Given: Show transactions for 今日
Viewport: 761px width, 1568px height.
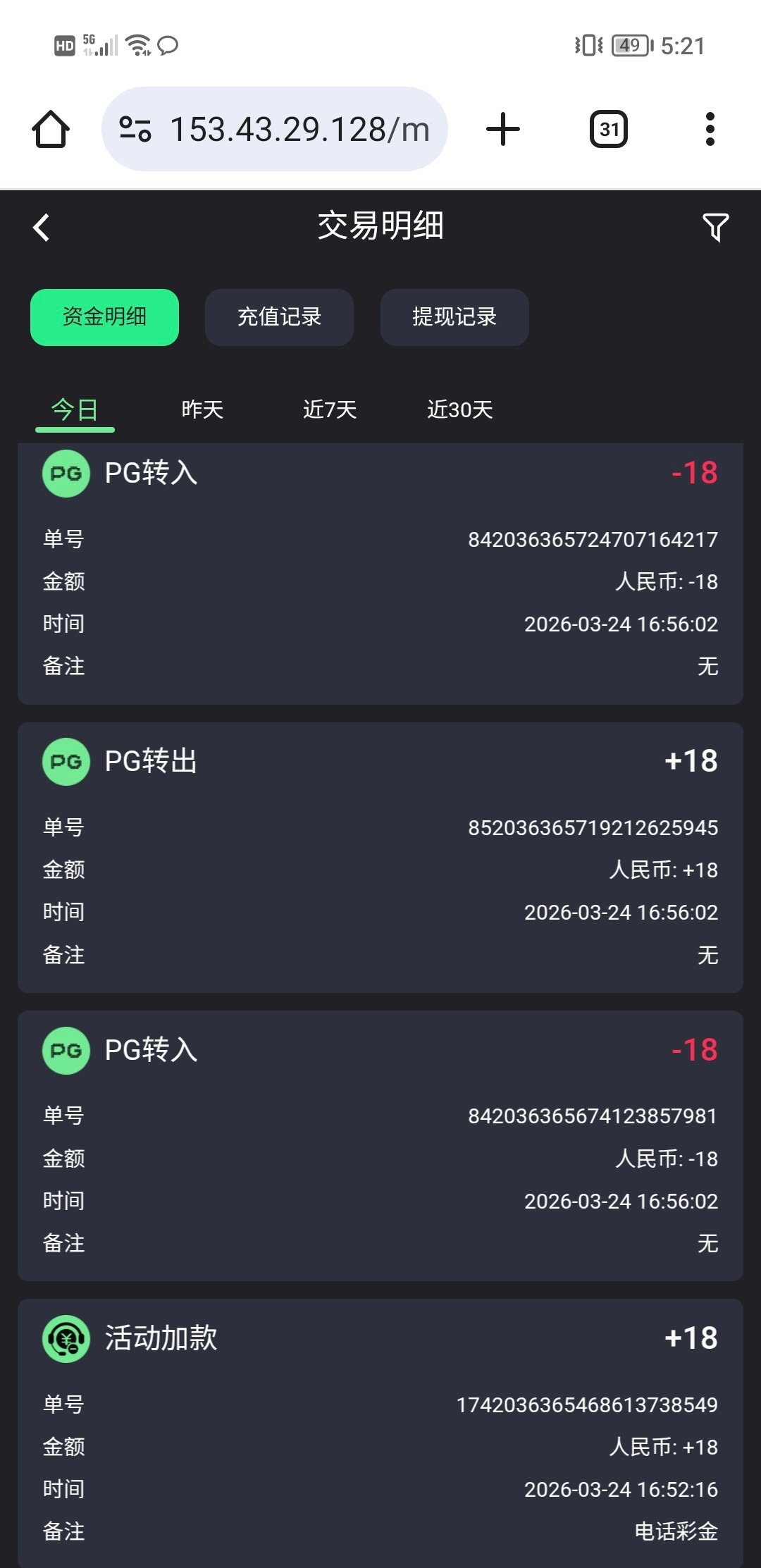Looking at the screenshot, I should pyautogui.click(x=75, y=409).
